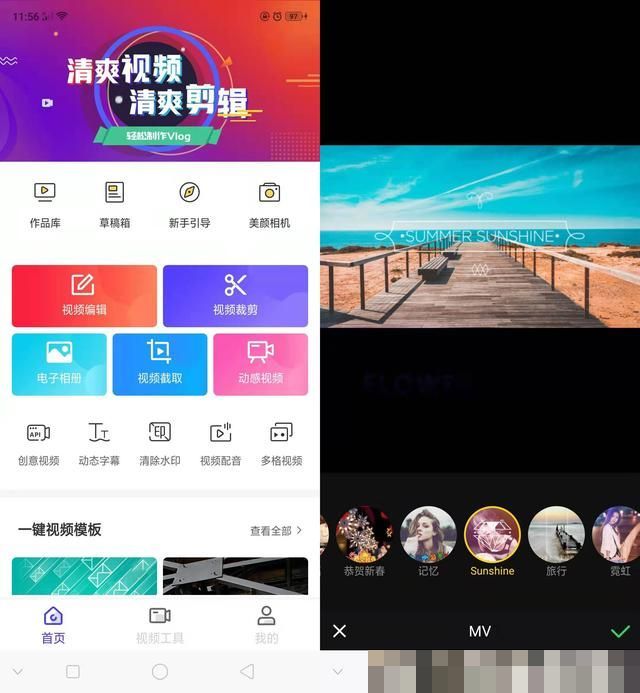Open 动感视频 dynamic video
This screenshot has width=640, height=693.
pos(260,364)
